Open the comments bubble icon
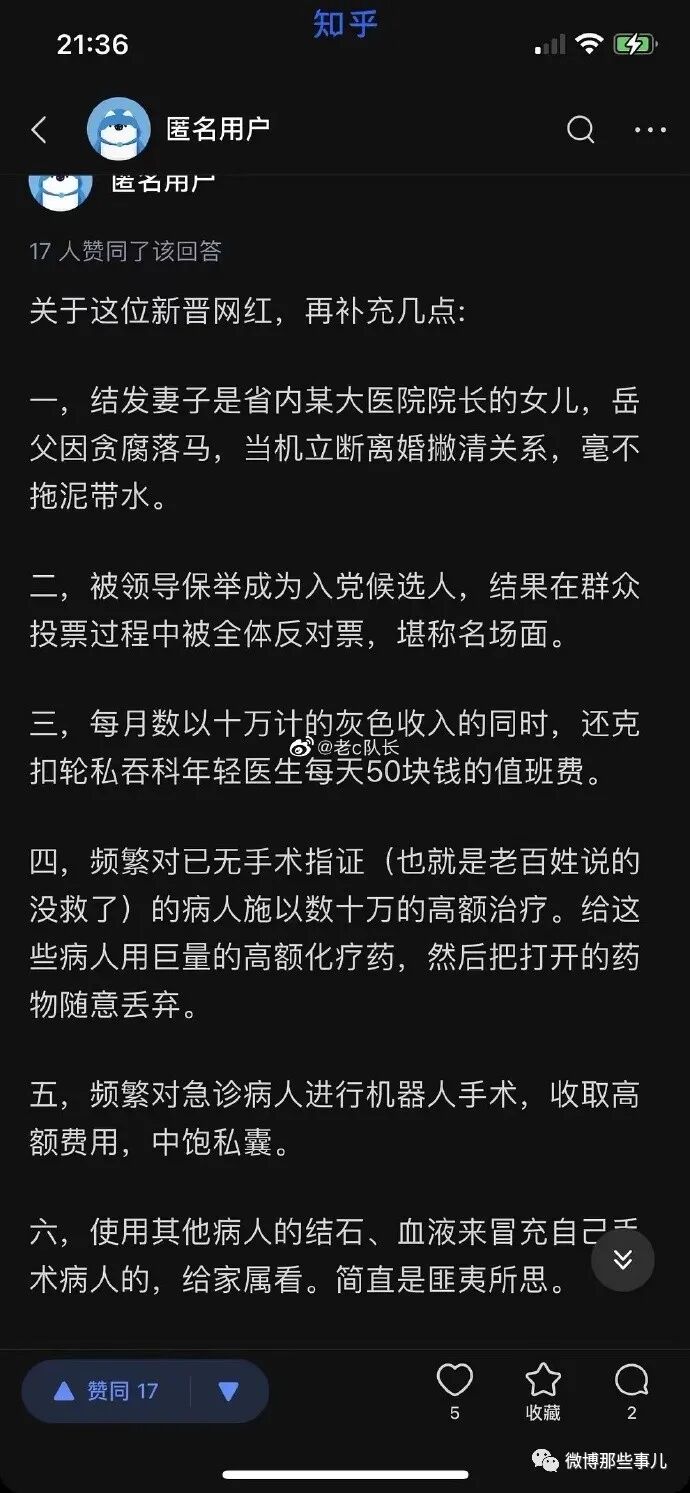 [632, 1381]
